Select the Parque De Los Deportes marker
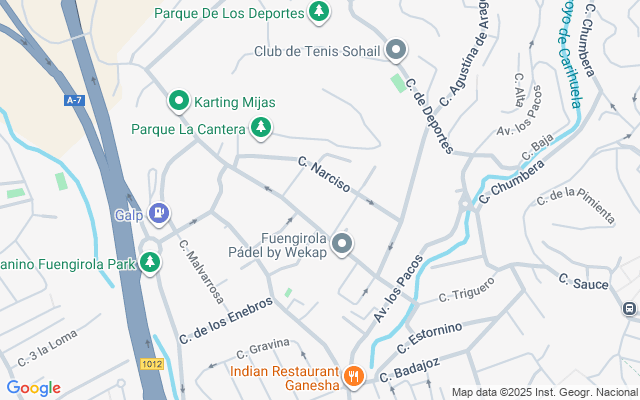Screen dimensions: 640x400 tap(319, 12)
